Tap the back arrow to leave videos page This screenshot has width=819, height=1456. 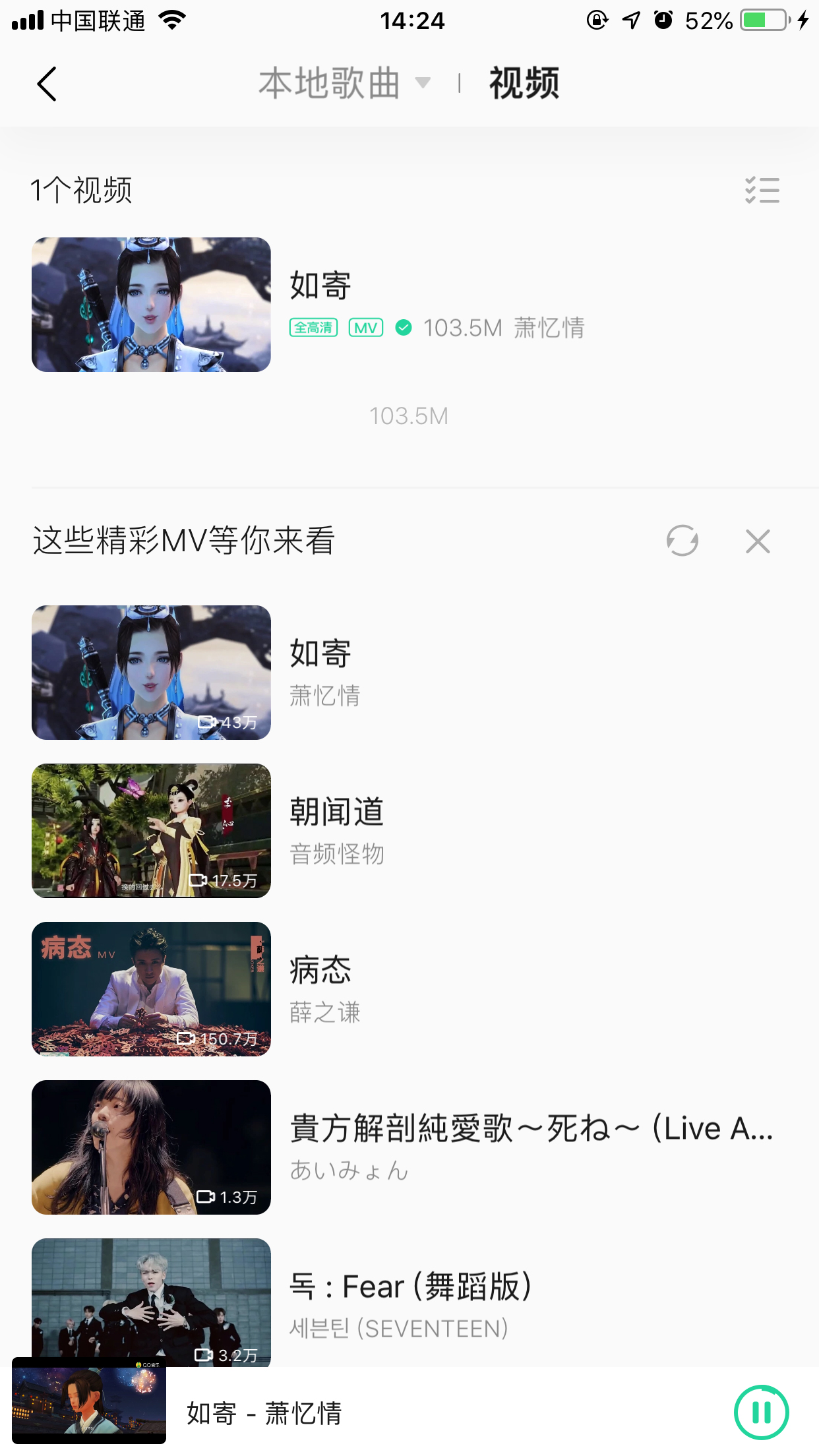click(x=46, y=84)
